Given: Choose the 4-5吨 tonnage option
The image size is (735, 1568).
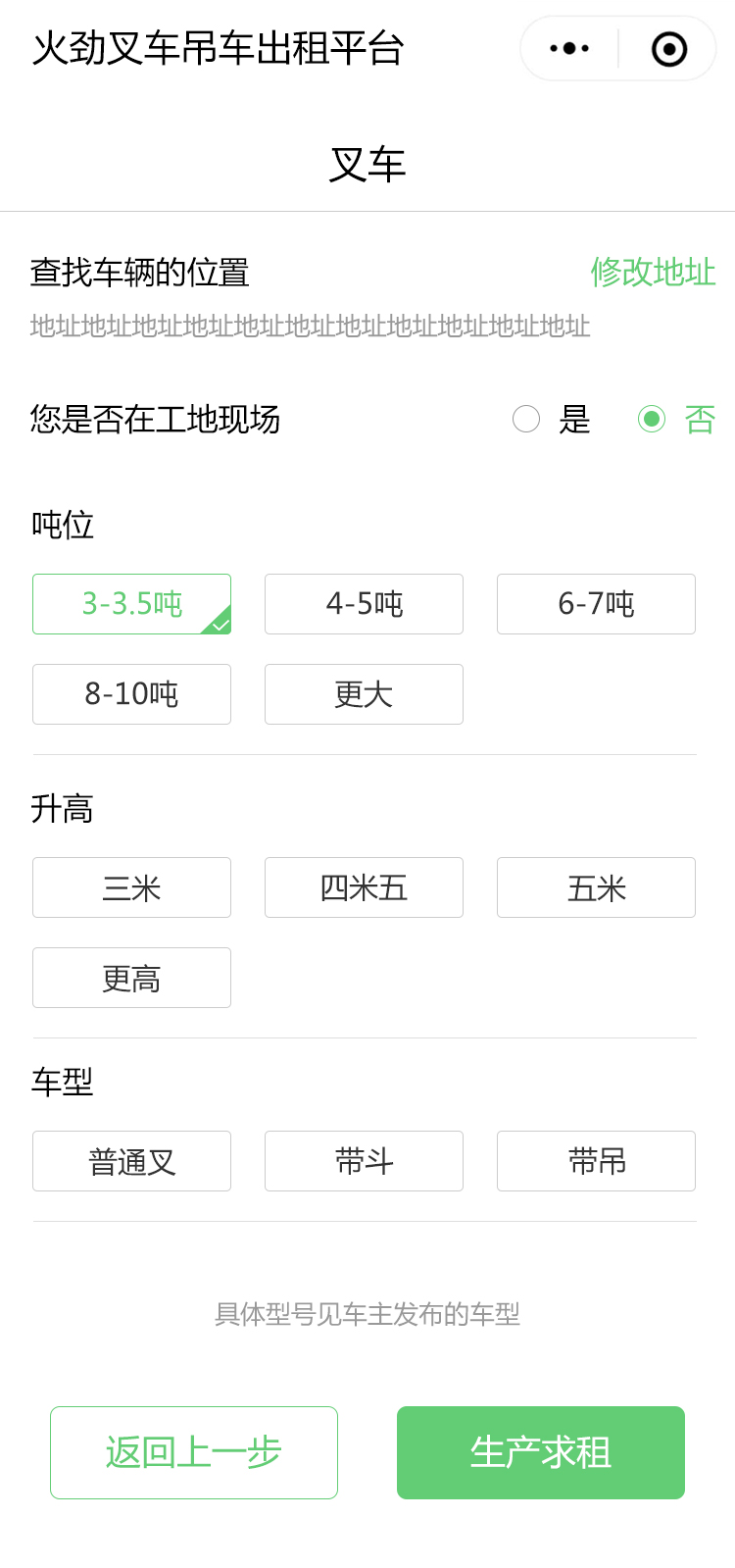Looking at the screenshot, I should [x=364, y=604].
